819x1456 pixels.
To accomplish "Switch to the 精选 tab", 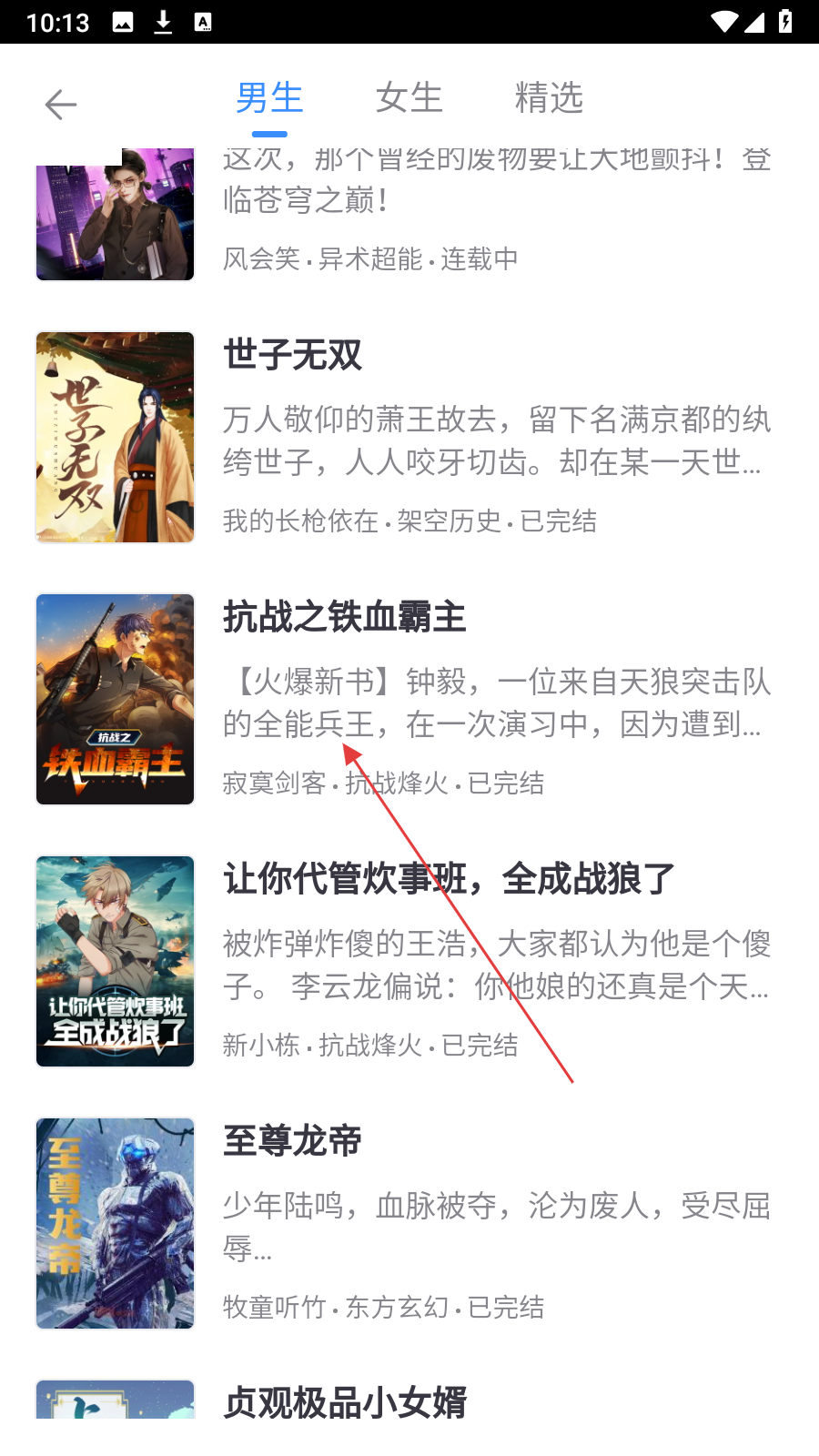I will [549, 97].
